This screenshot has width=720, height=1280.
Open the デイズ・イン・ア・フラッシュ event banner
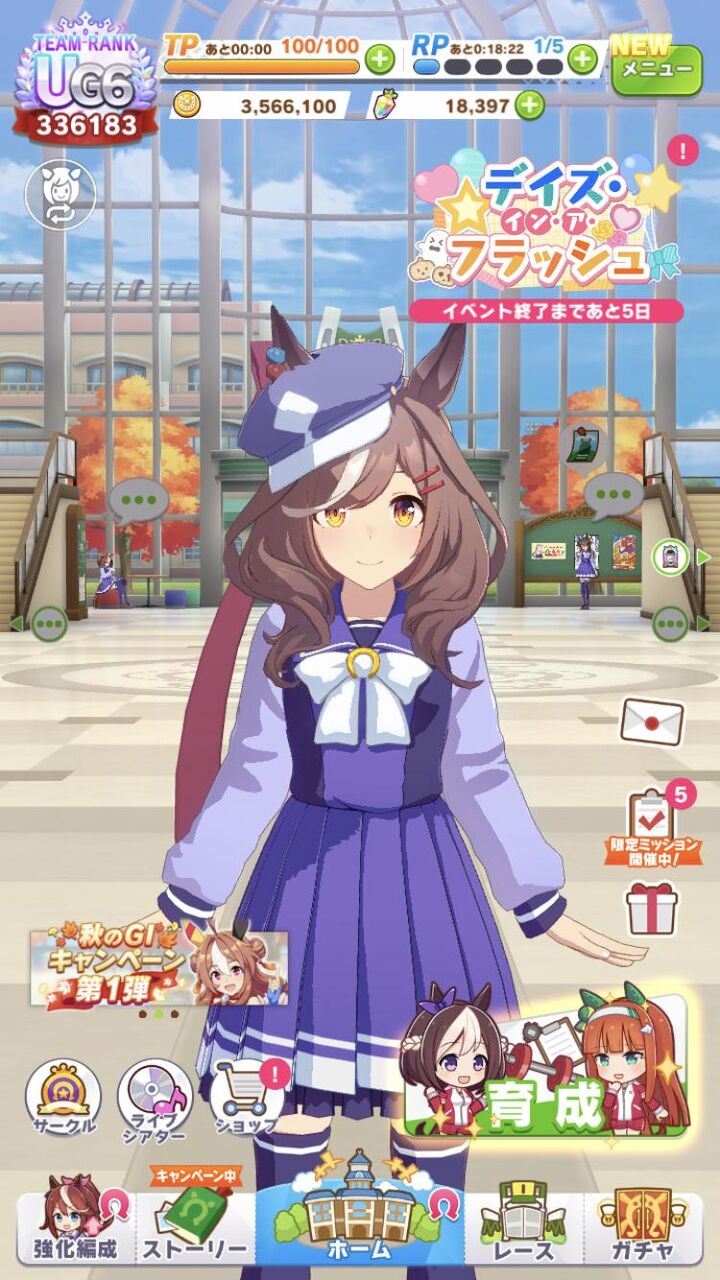pos(546,240)
